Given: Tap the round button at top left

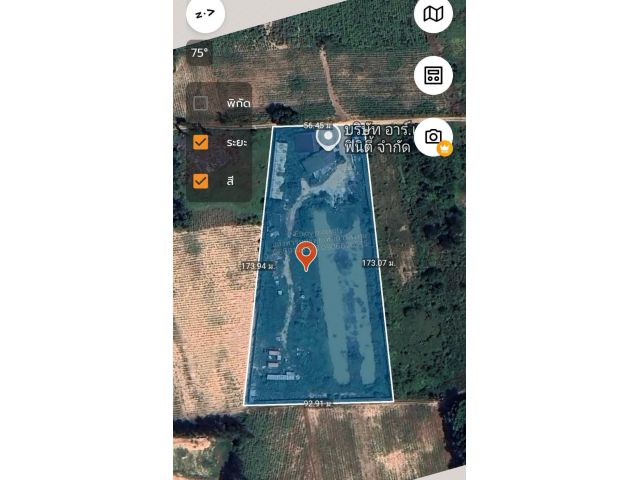Looking at the screenshot, I should [205, 14].
